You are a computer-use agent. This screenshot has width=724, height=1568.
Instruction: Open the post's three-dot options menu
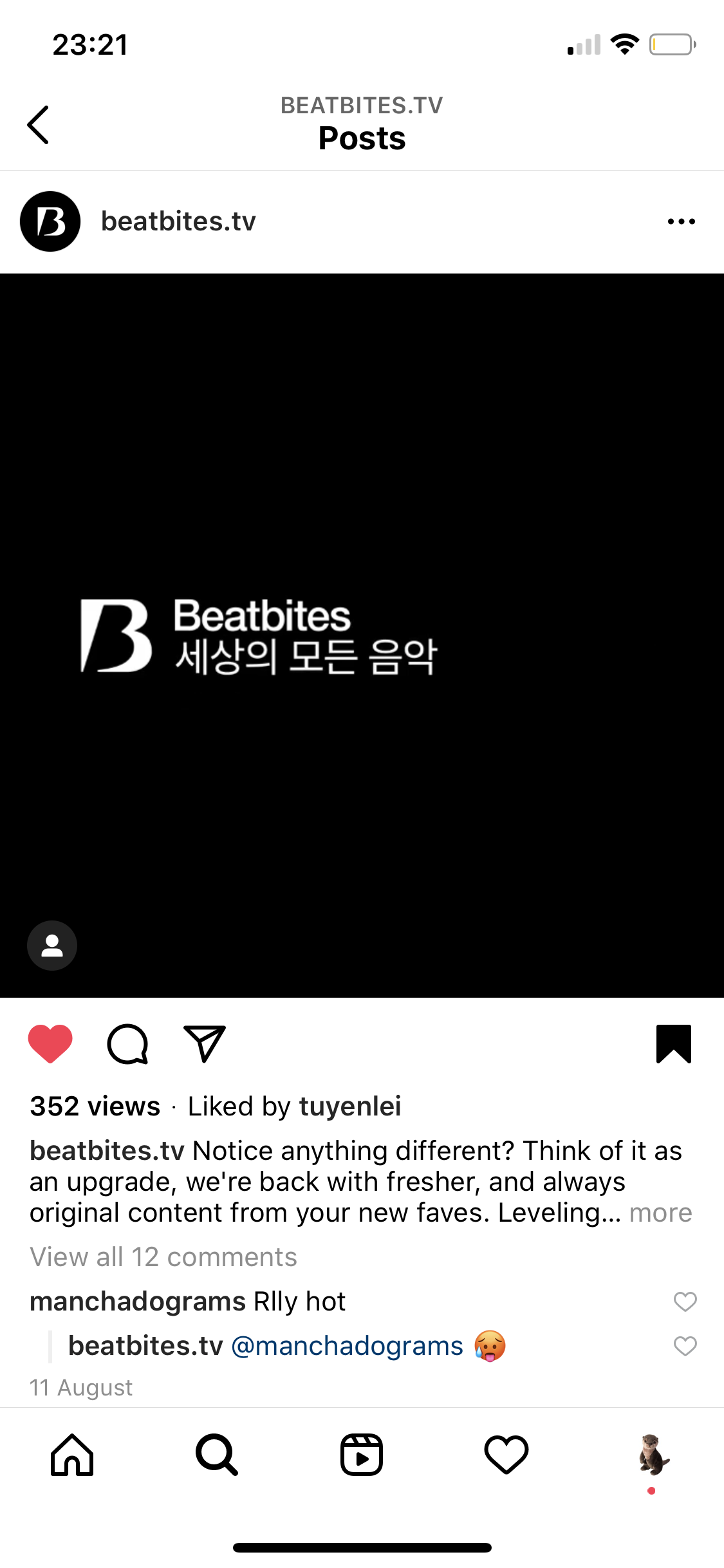pos(681,221)
